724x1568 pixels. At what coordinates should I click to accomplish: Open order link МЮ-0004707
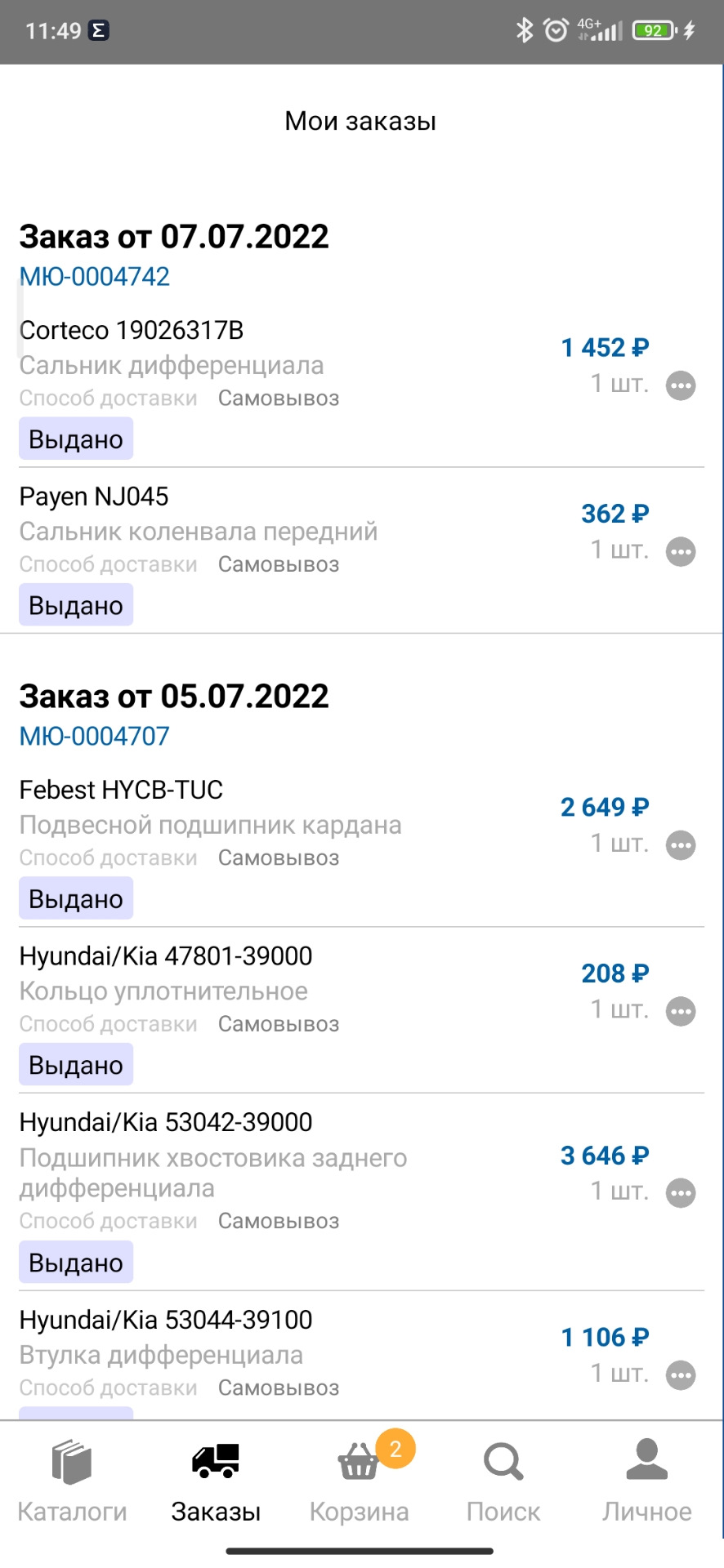pos(95,737)
